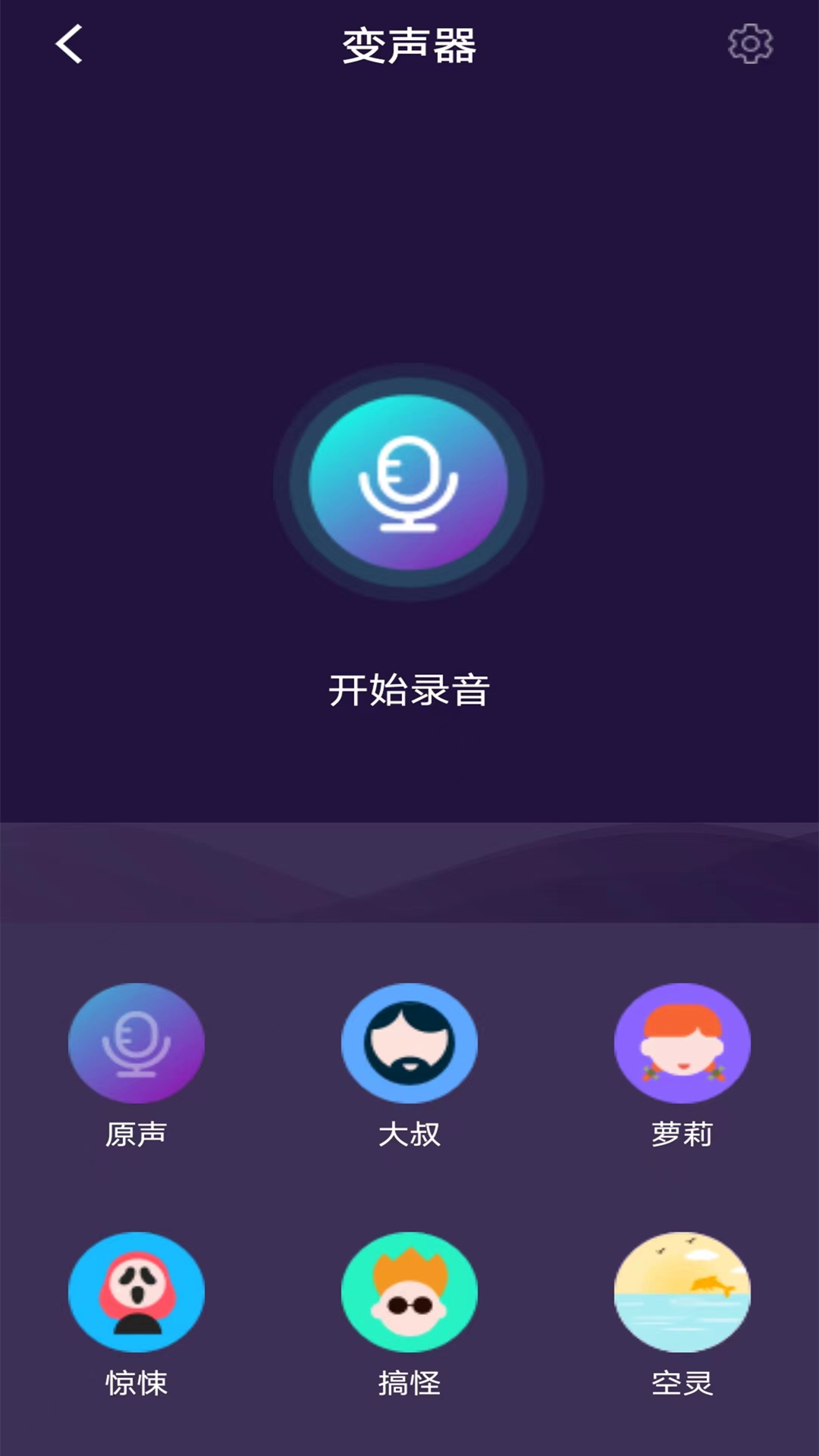The height and width of the screenshot is (1456, 819).
Task: Click the red-haired girl icon for 萝莉
Action: [x=682, y=1043]
